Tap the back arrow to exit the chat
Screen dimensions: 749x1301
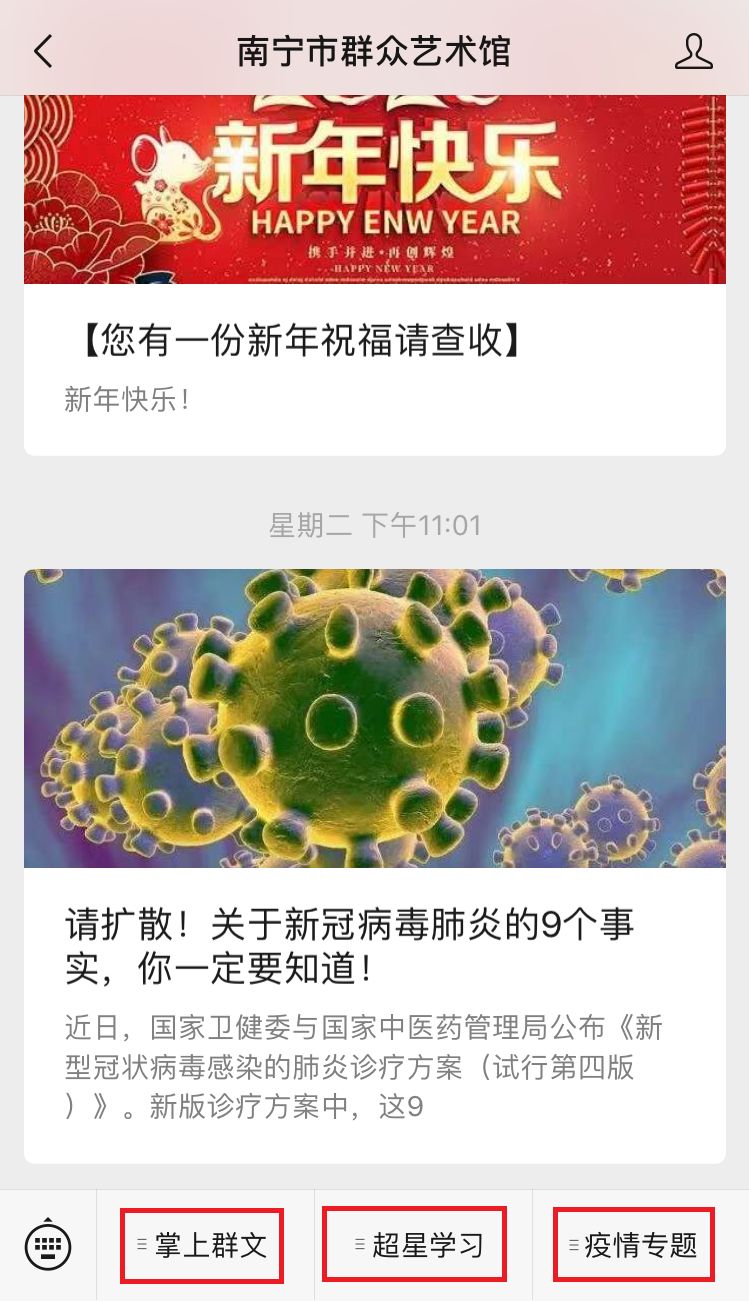42,49
